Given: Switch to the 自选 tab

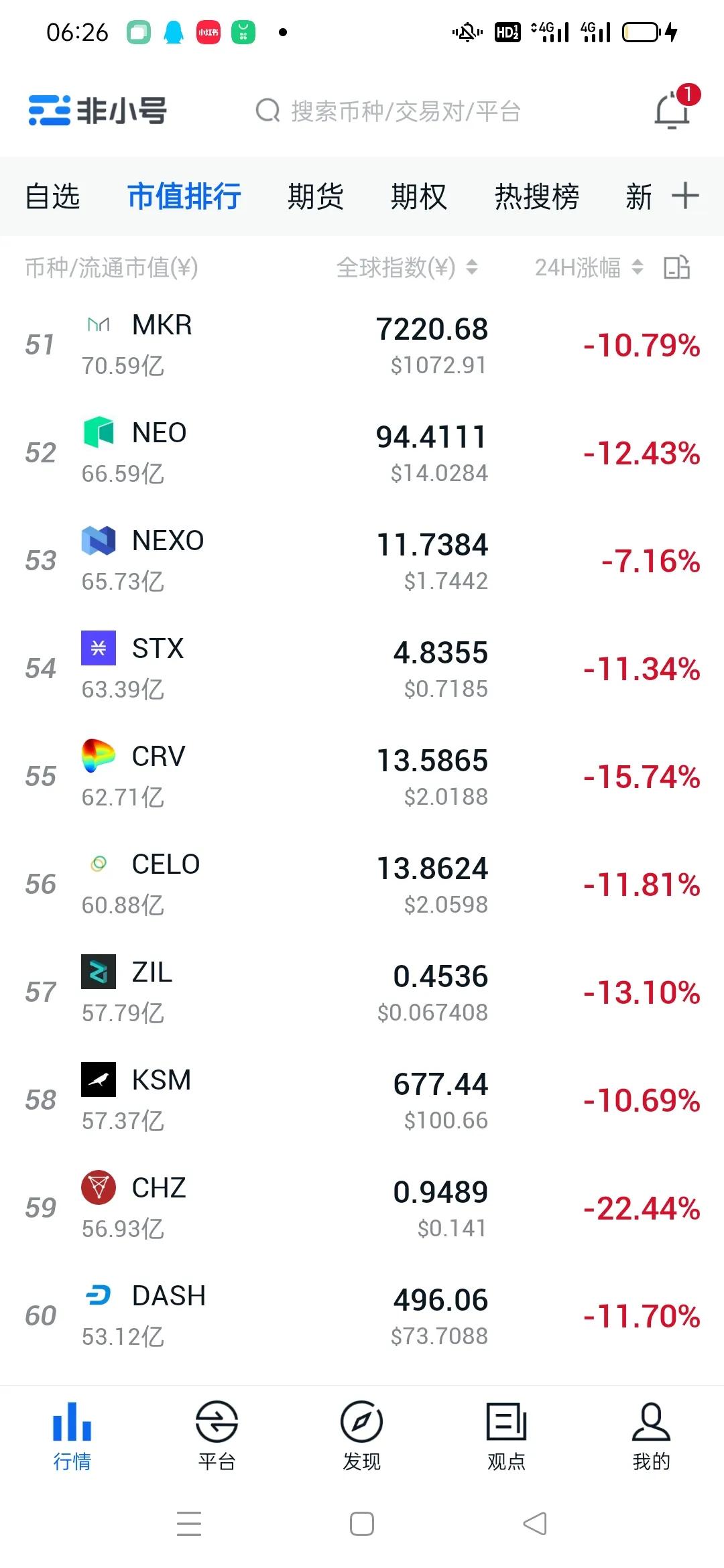Looking at the screenshot, I should [x=53, y=196].
